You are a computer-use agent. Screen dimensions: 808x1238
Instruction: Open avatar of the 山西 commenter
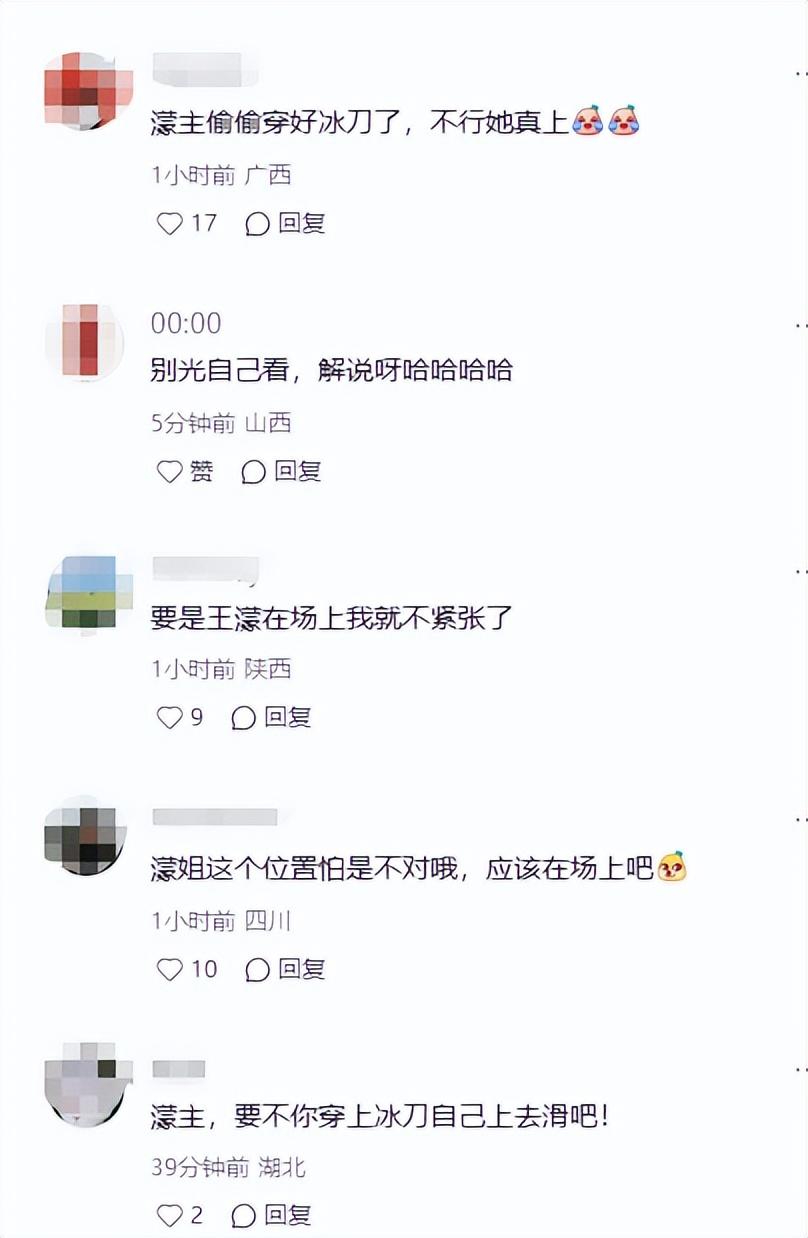tap(86, 341)
